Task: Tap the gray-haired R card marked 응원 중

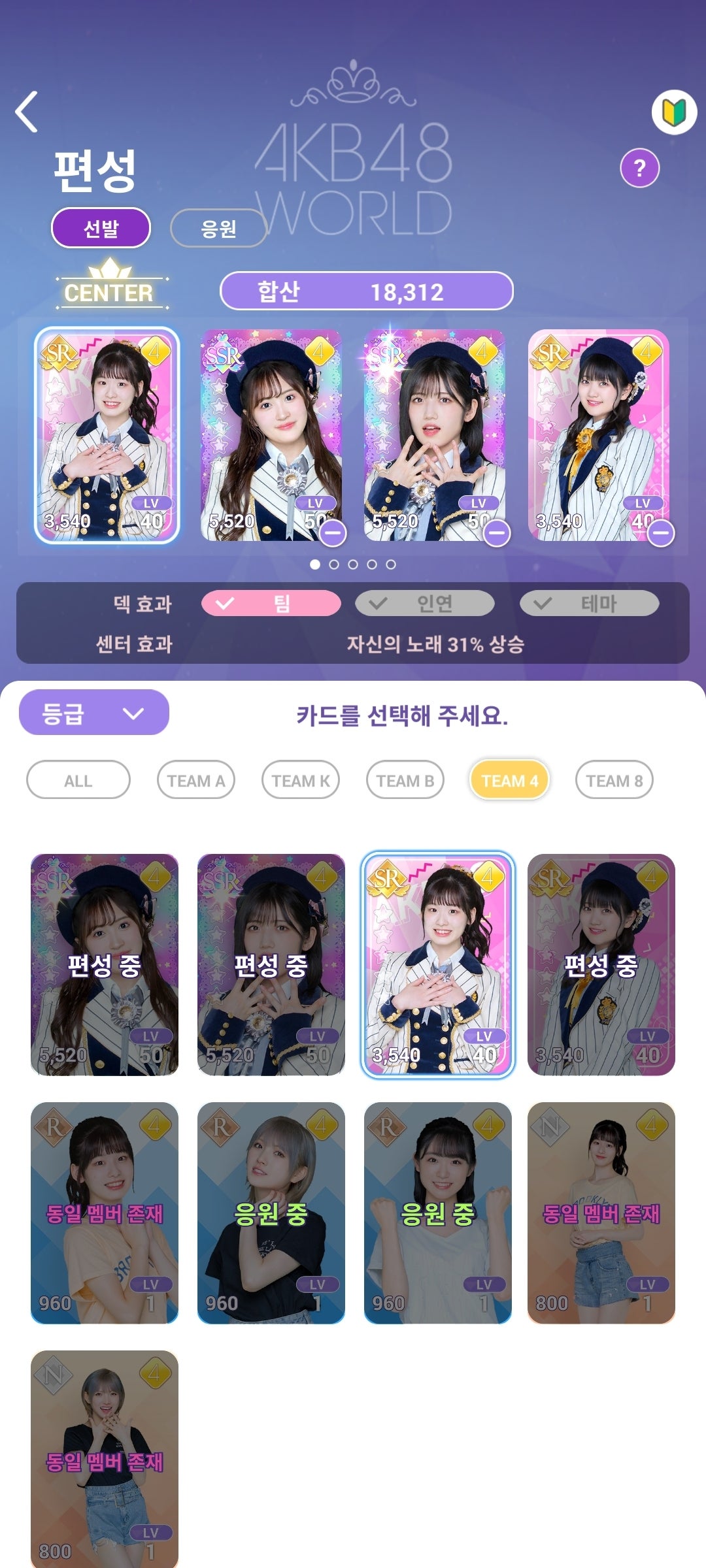Action: (x=271, y=1213)
